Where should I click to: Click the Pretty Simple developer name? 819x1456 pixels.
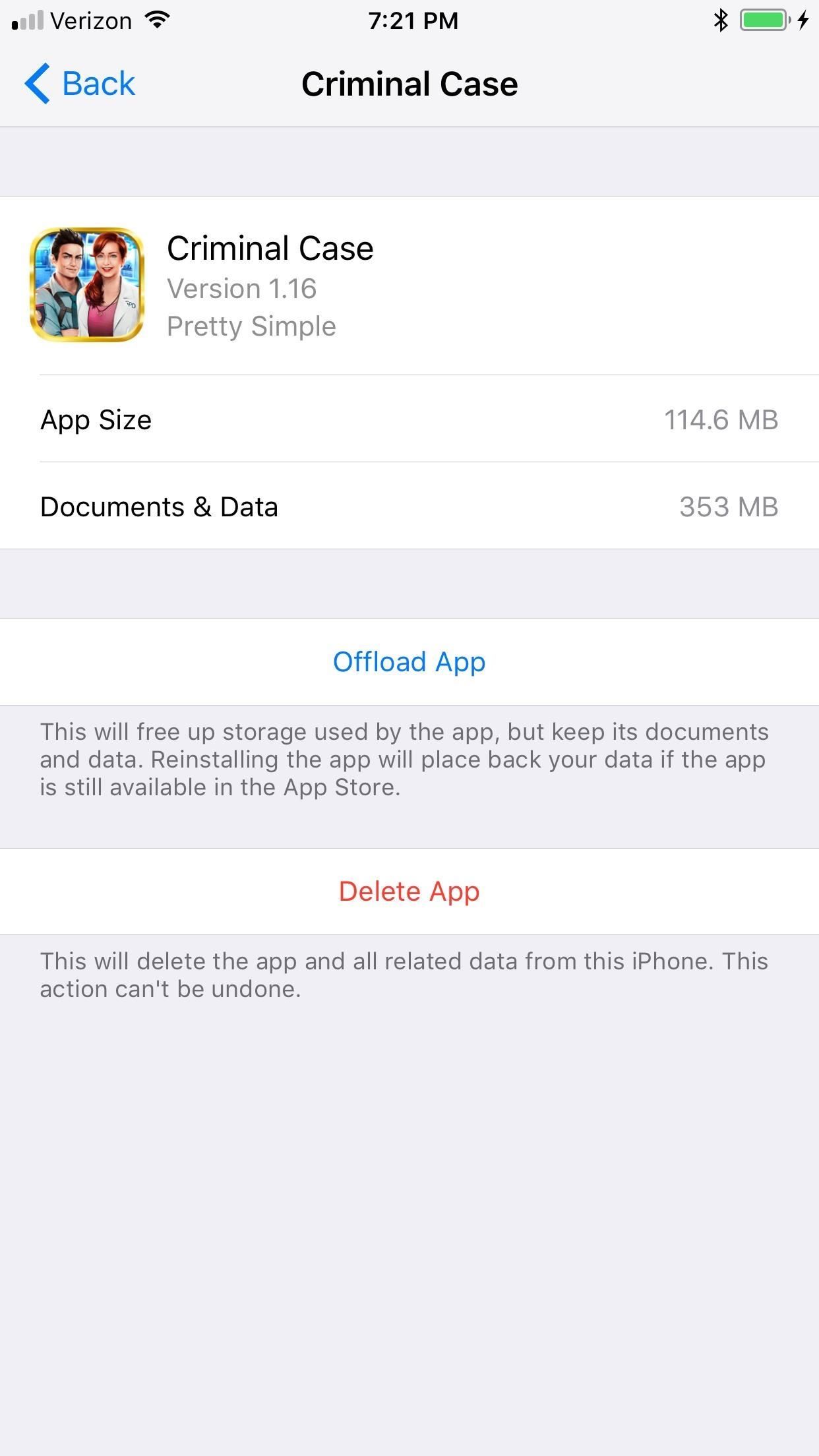(x=251, y=326)
